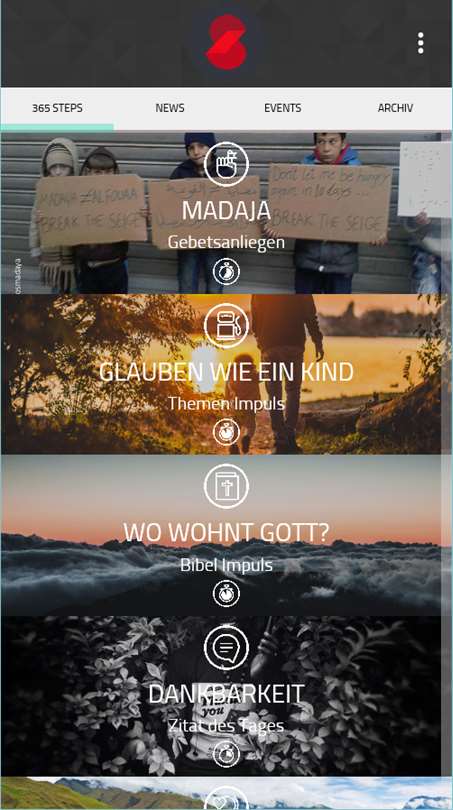Open the three-dot overflow menu
Viewport: 453px width, 810px height.
[x=420, y=43]
